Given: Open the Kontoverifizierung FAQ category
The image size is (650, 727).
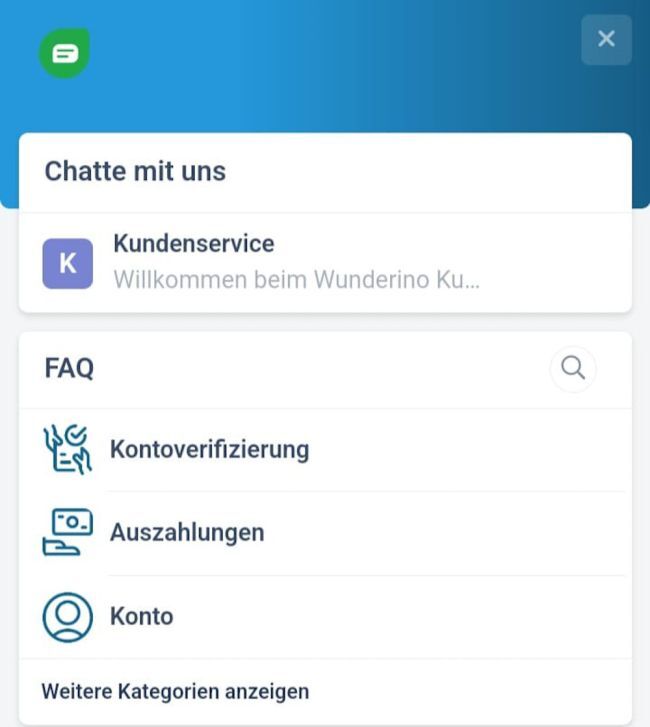Looking at the screenshot, I should coord(209,450).
